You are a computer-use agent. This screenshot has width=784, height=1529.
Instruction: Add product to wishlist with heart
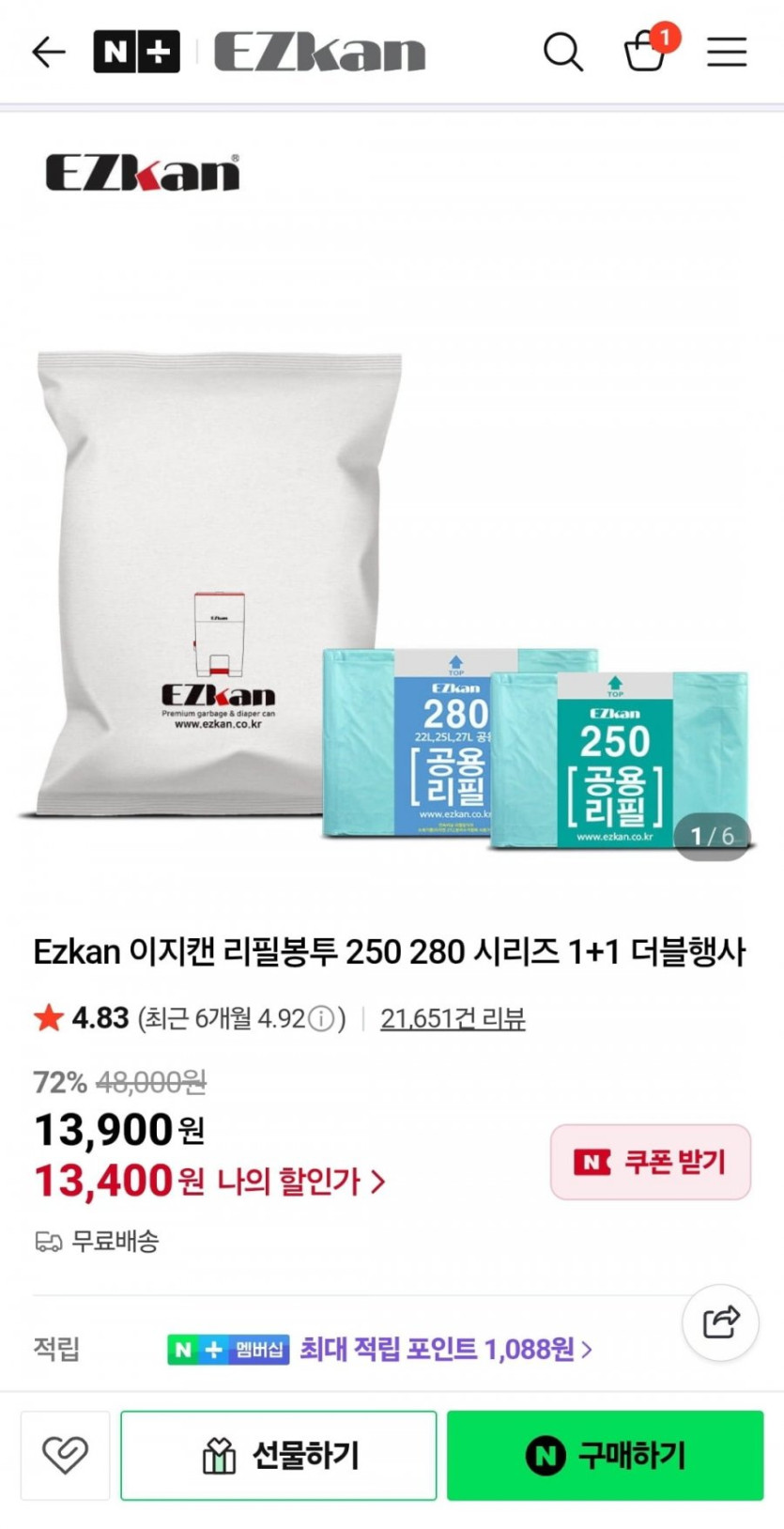65,1455
